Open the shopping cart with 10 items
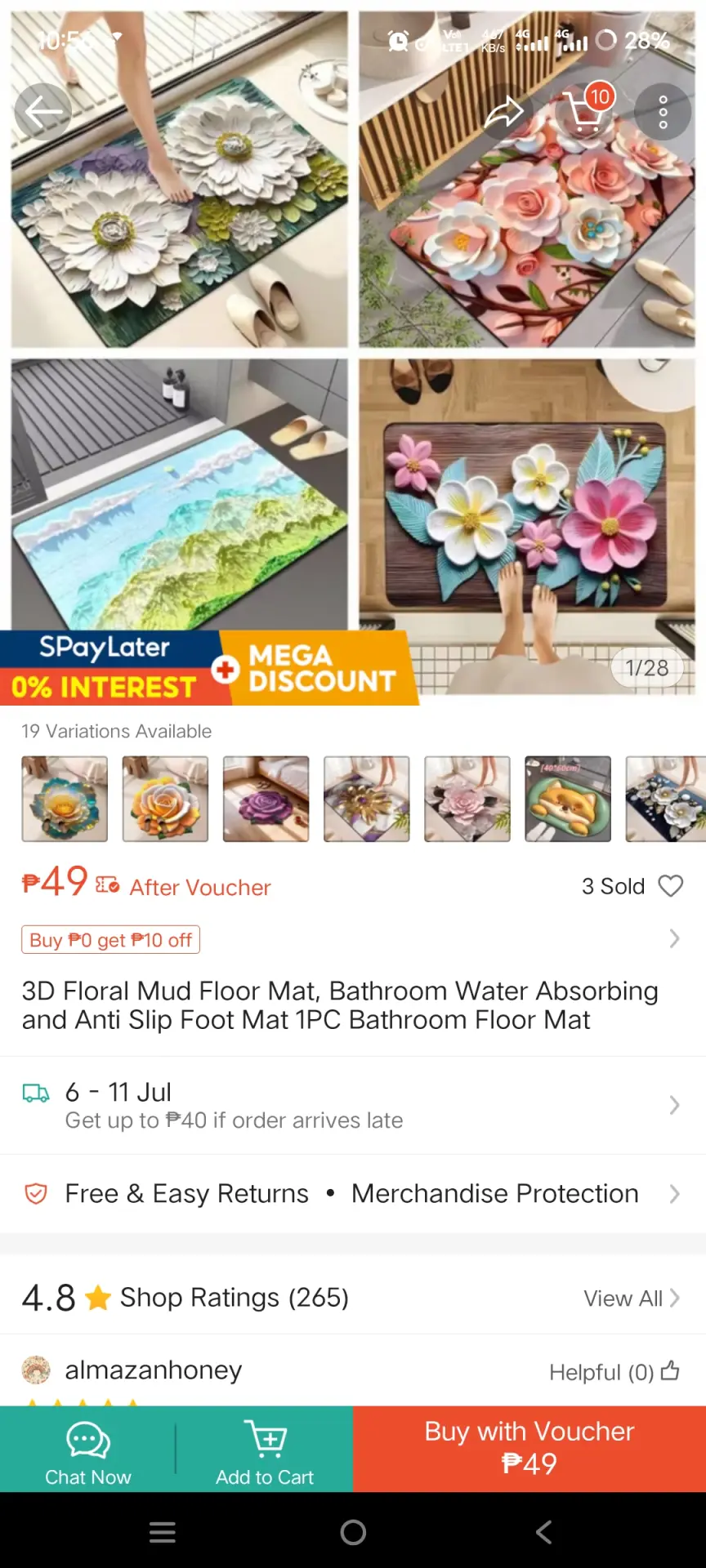Image resolution: width=706 pixels, height=1568 pixels. coord(585,110)
